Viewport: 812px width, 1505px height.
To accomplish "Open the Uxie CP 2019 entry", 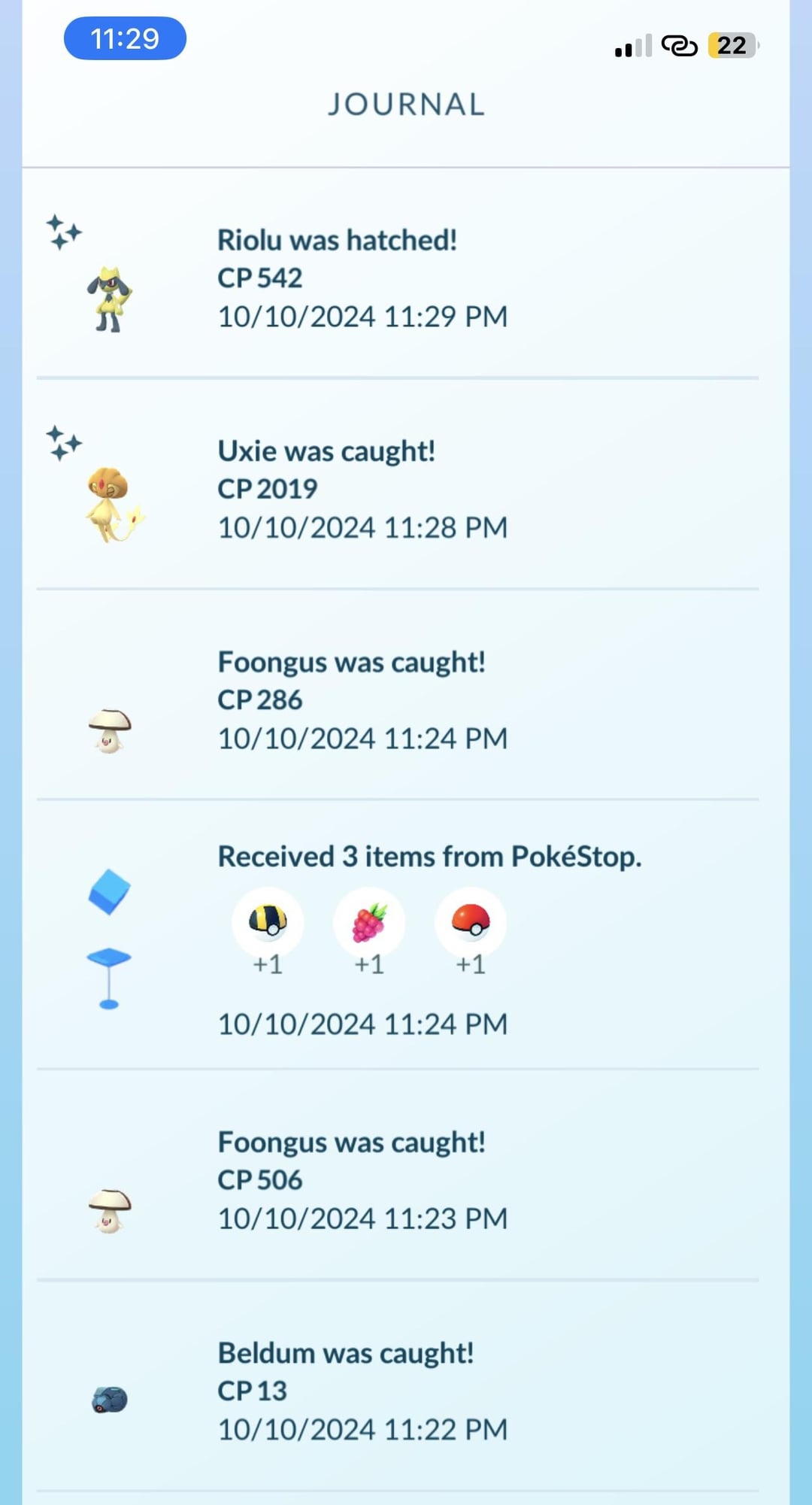I will [x=361, y=489].
